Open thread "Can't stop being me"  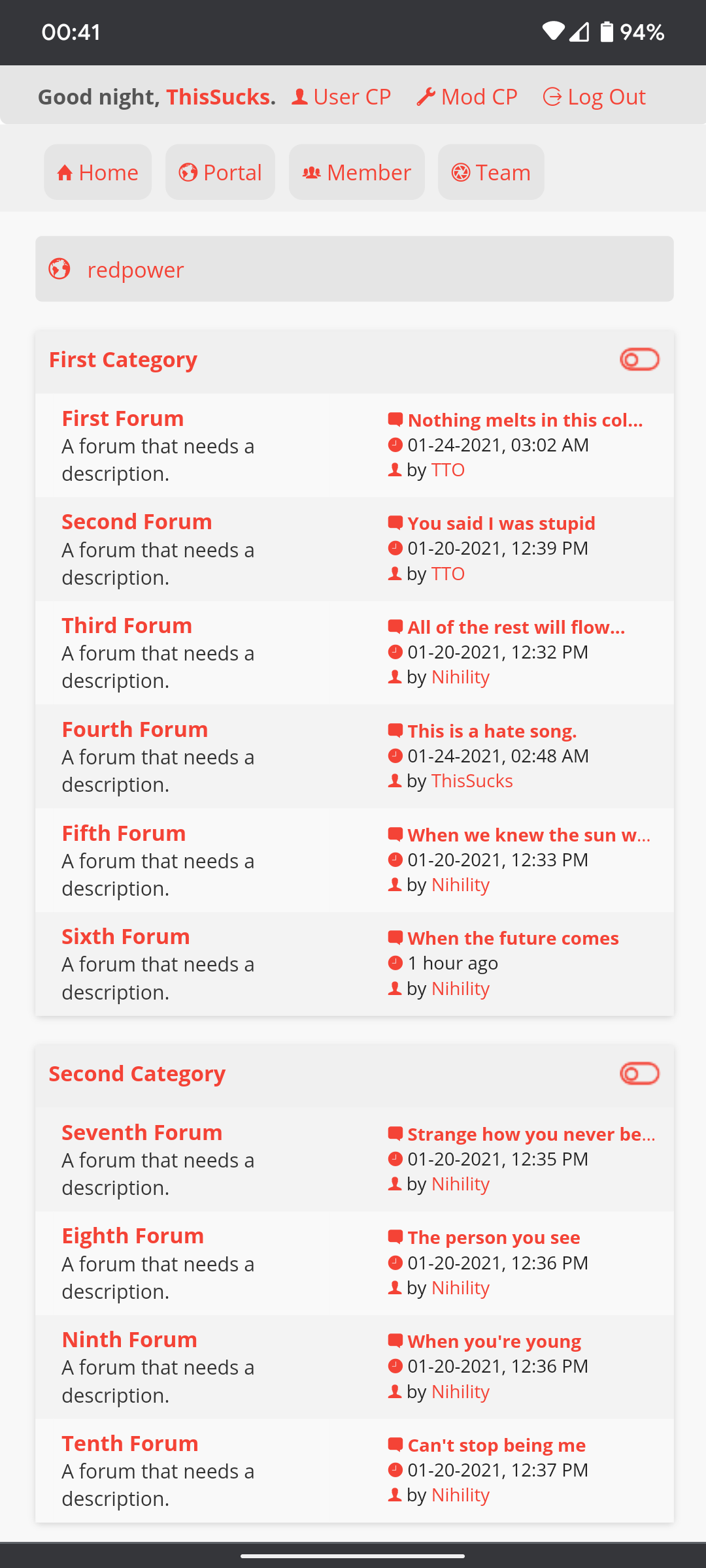(496, 1445)
